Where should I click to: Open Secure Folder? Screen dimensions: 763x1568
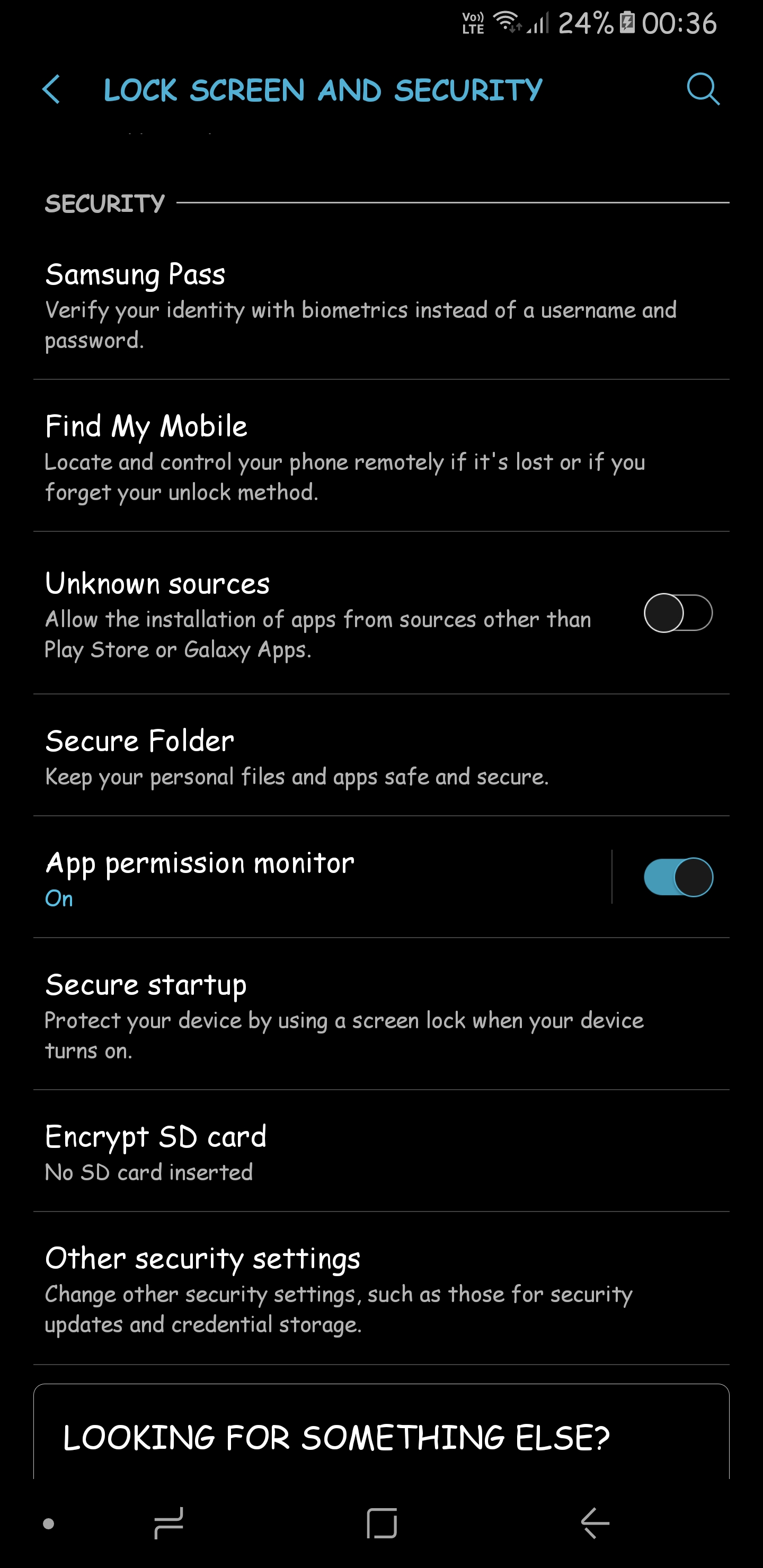coord(381,755)
